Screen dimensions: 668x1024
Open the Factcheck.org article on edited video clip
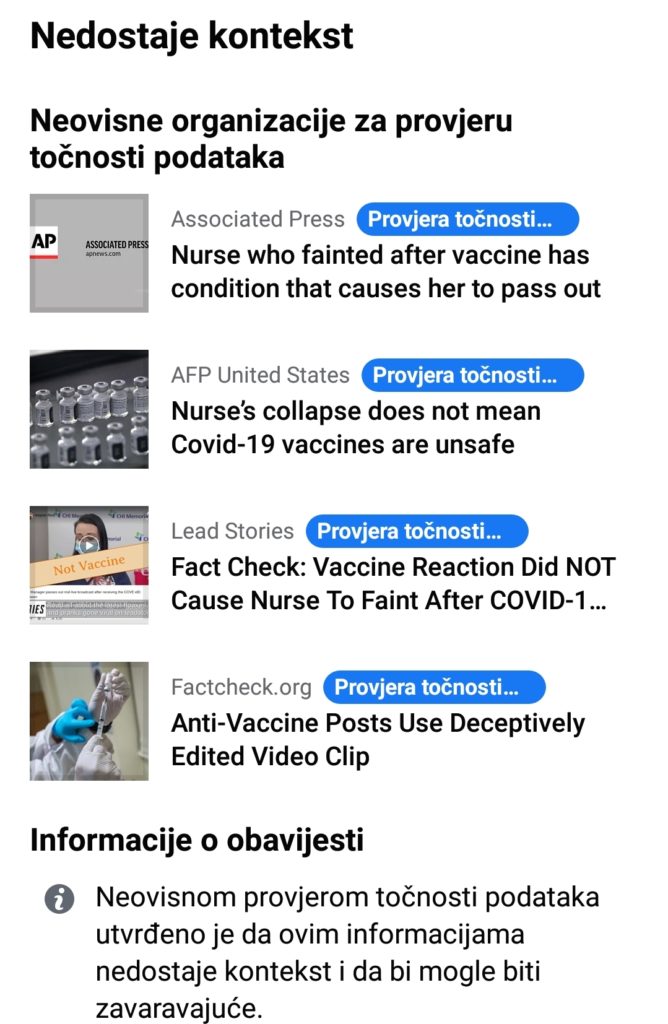click(x=377, y=739)
